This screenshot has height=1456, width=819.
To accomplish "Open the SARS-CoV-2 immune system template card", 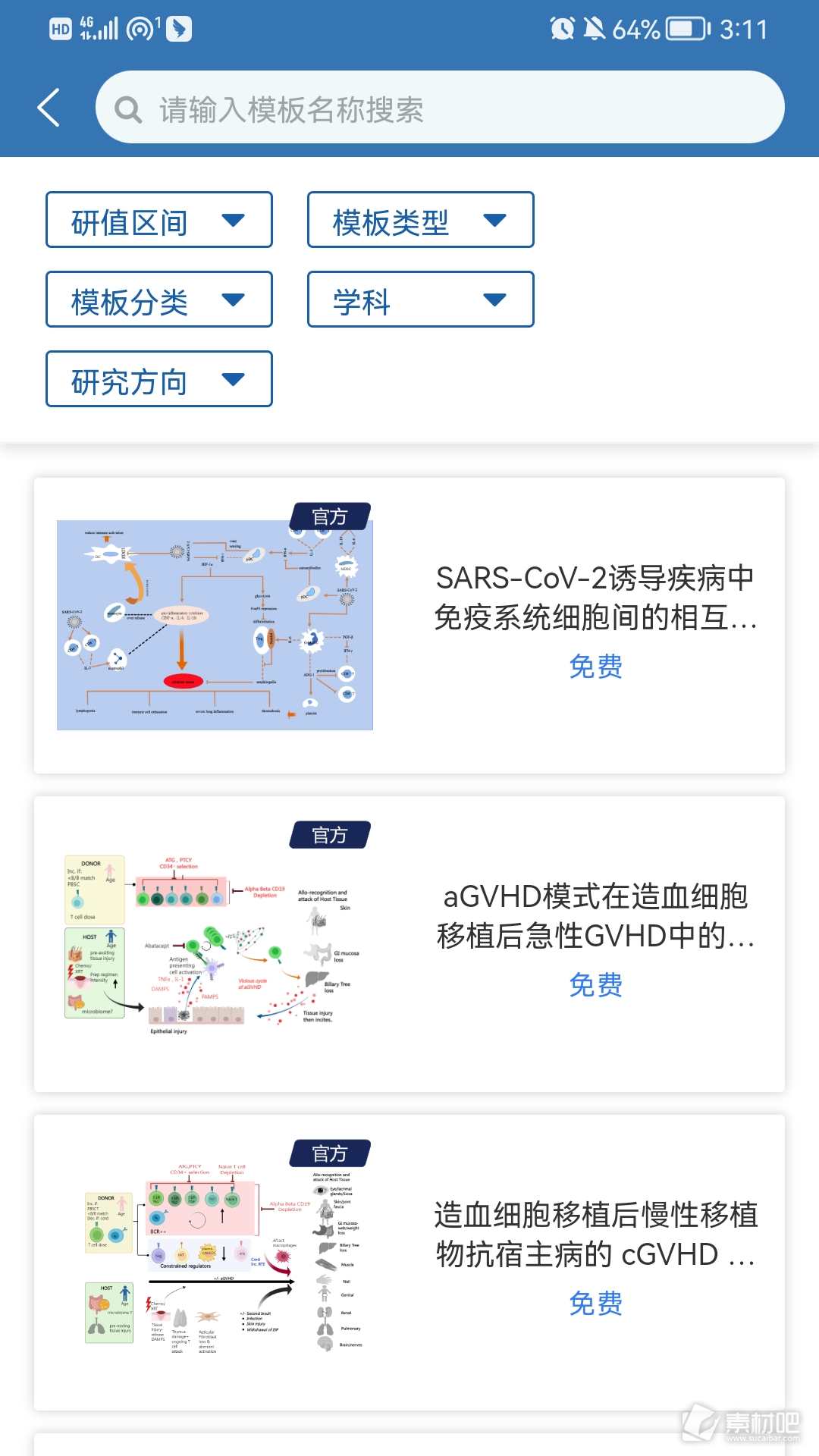I will (x=409, y=626).
